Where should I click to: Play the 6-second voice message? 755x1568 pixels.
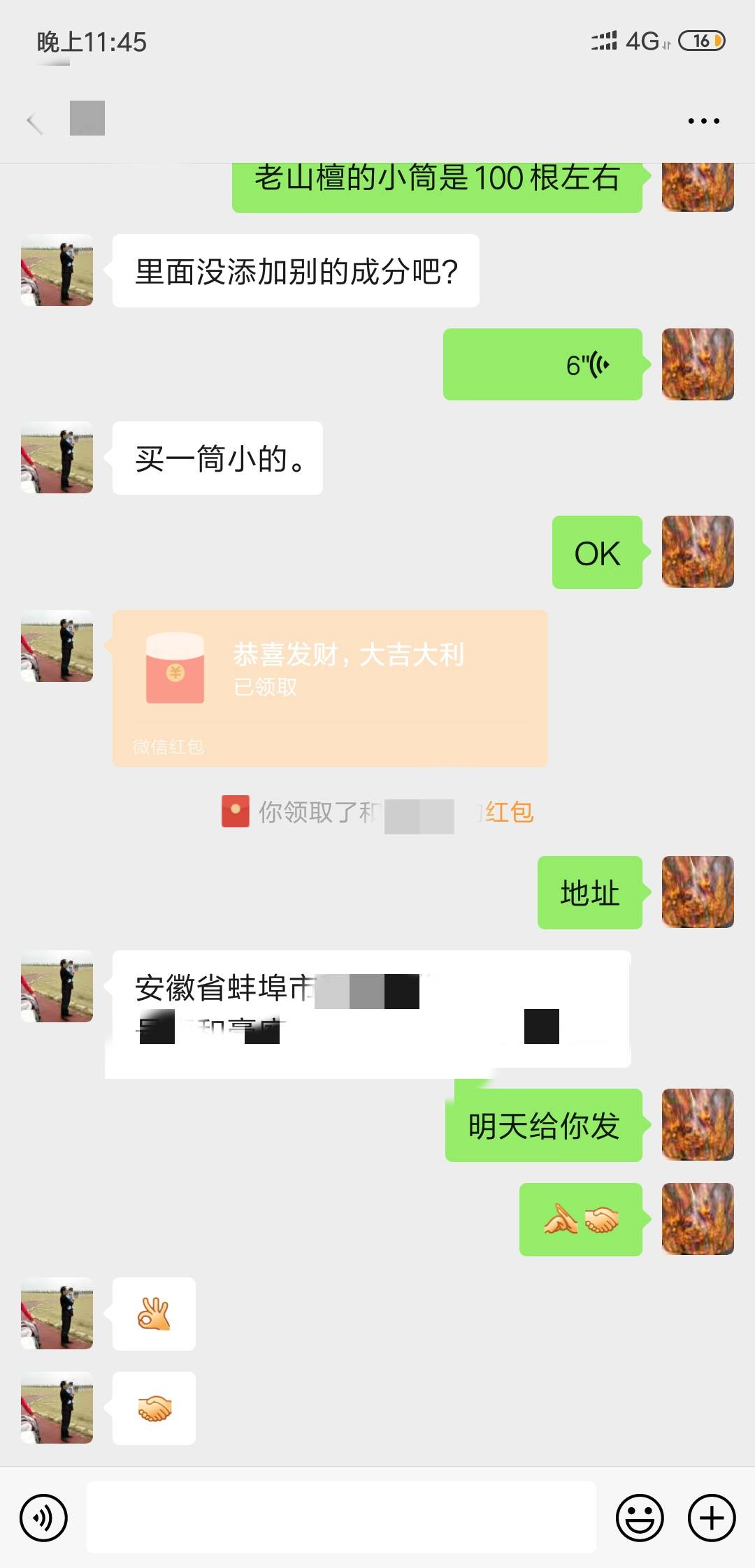pos(542,365)
